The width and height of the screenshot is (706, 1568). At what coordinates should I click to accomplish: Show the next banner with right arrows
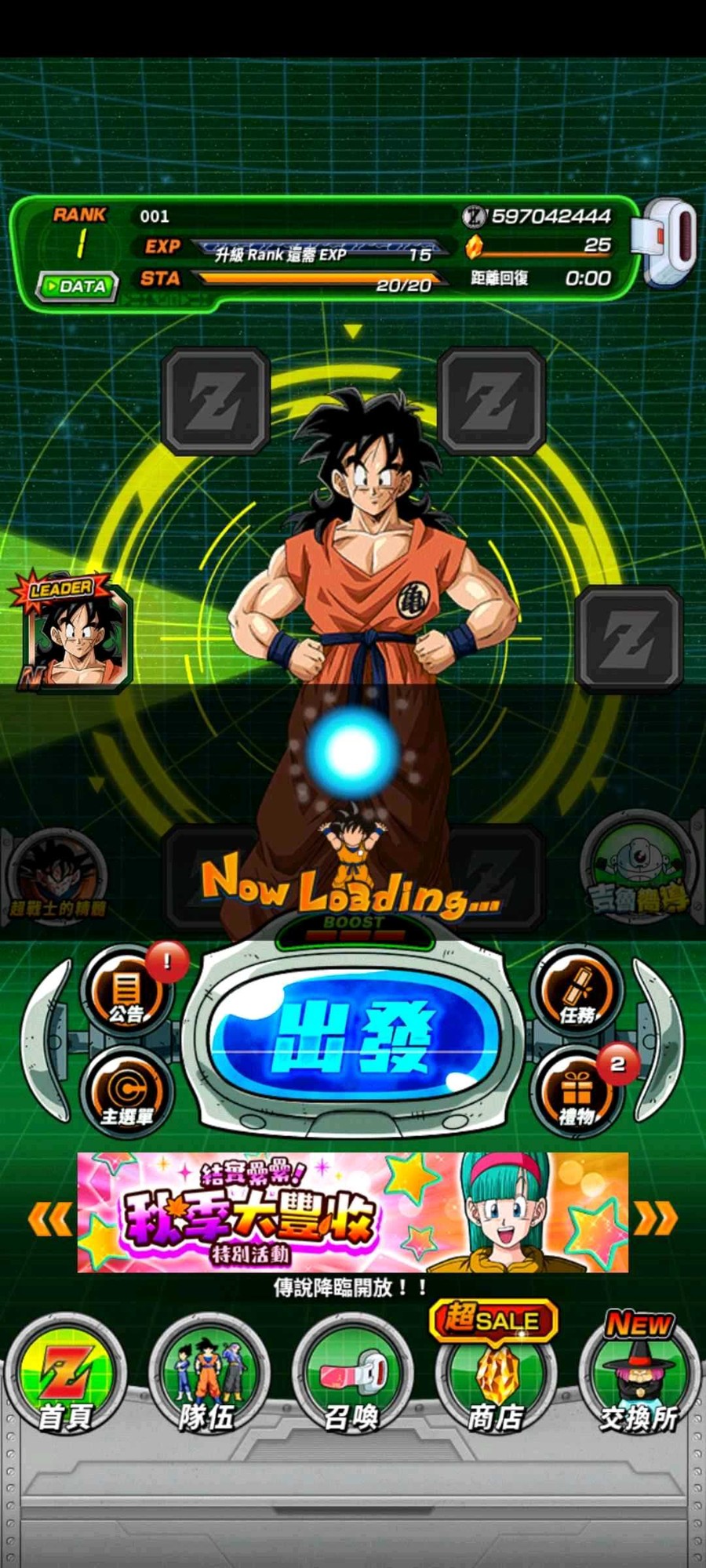(656, 1219)
